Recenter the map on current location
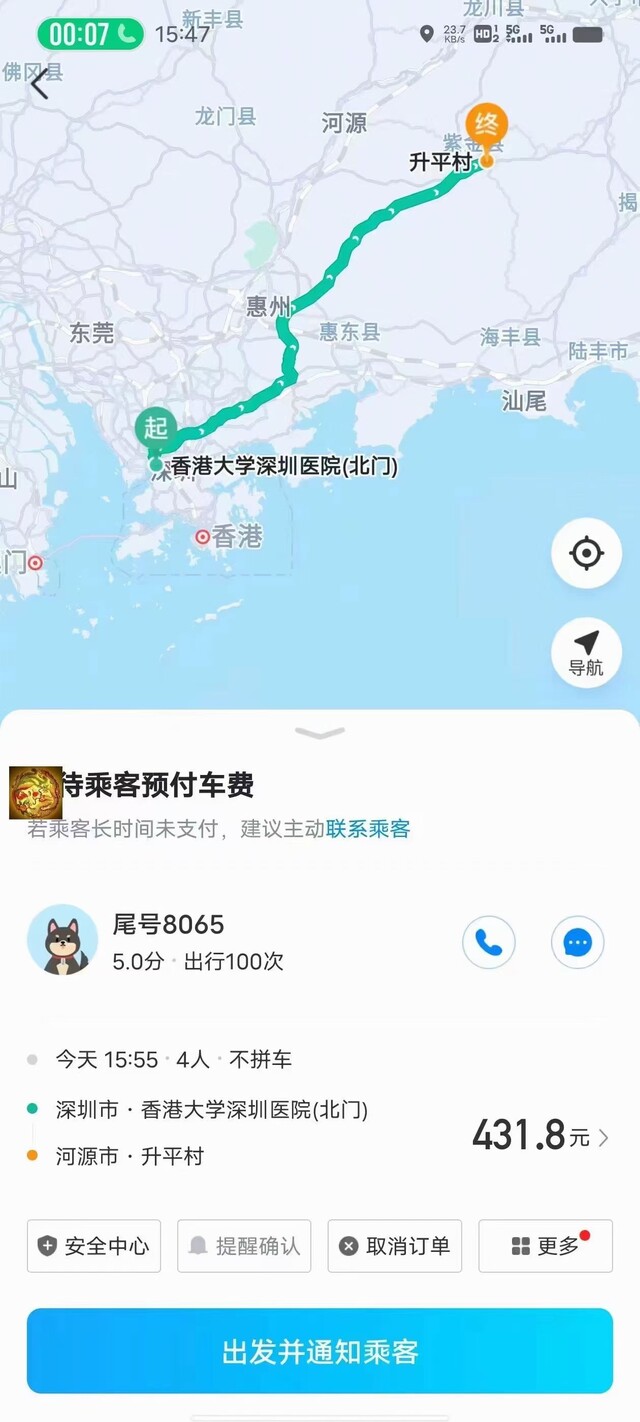640x1422 pixels. tap(586, 553)
